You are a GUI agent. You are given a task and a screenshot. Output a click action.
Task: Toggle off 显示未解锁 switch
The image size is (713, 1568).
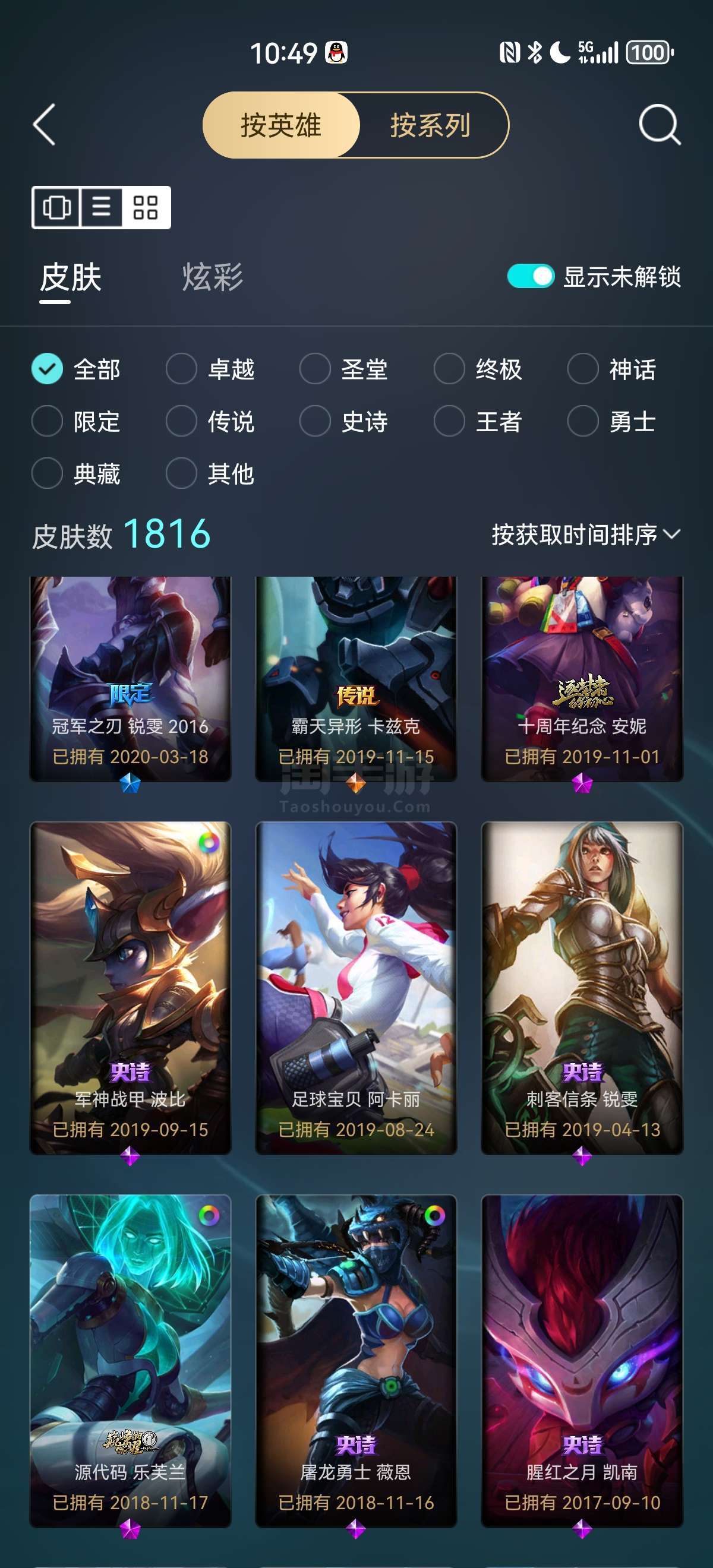tap(531, 276)
